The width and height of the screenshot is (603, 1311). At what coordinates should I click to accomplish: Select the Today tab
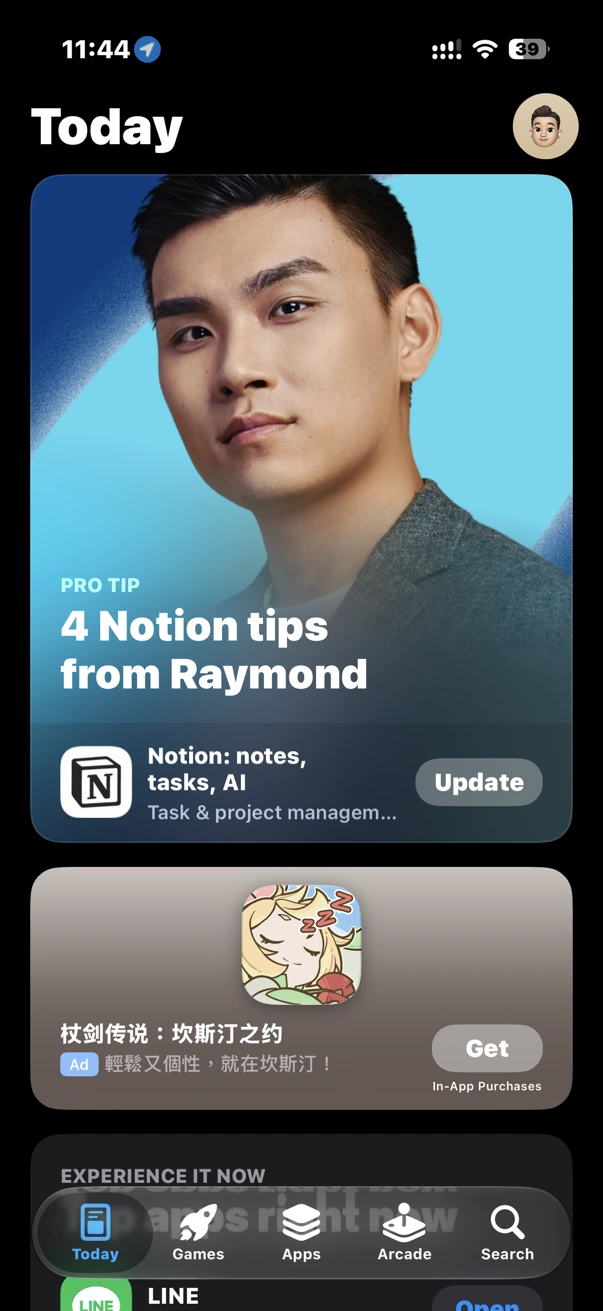(x=95, y=1232)
